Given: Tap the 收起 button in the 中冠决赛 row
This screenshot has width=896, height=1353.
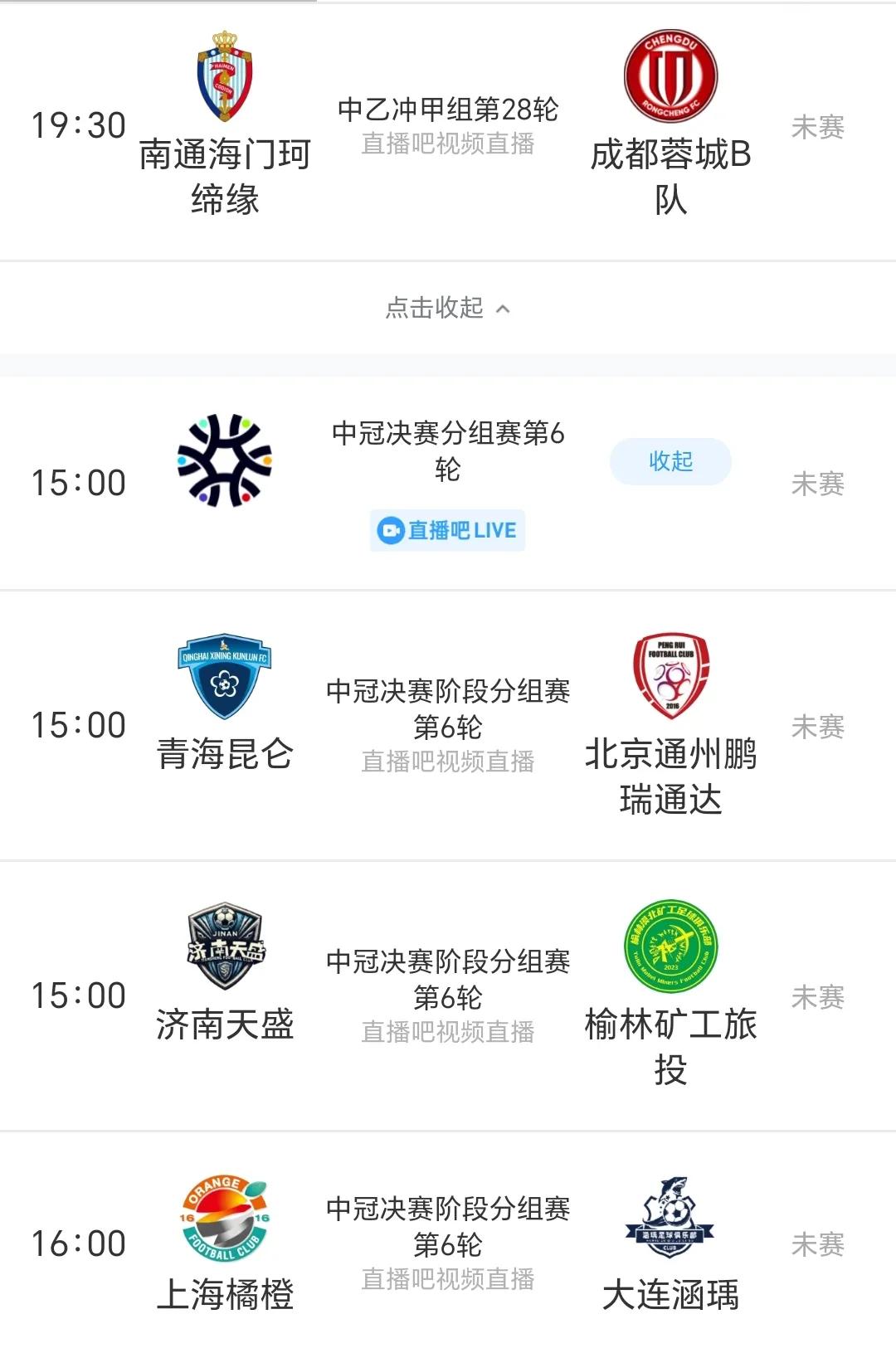Looking at the screenshot, I should click(670, 461).
